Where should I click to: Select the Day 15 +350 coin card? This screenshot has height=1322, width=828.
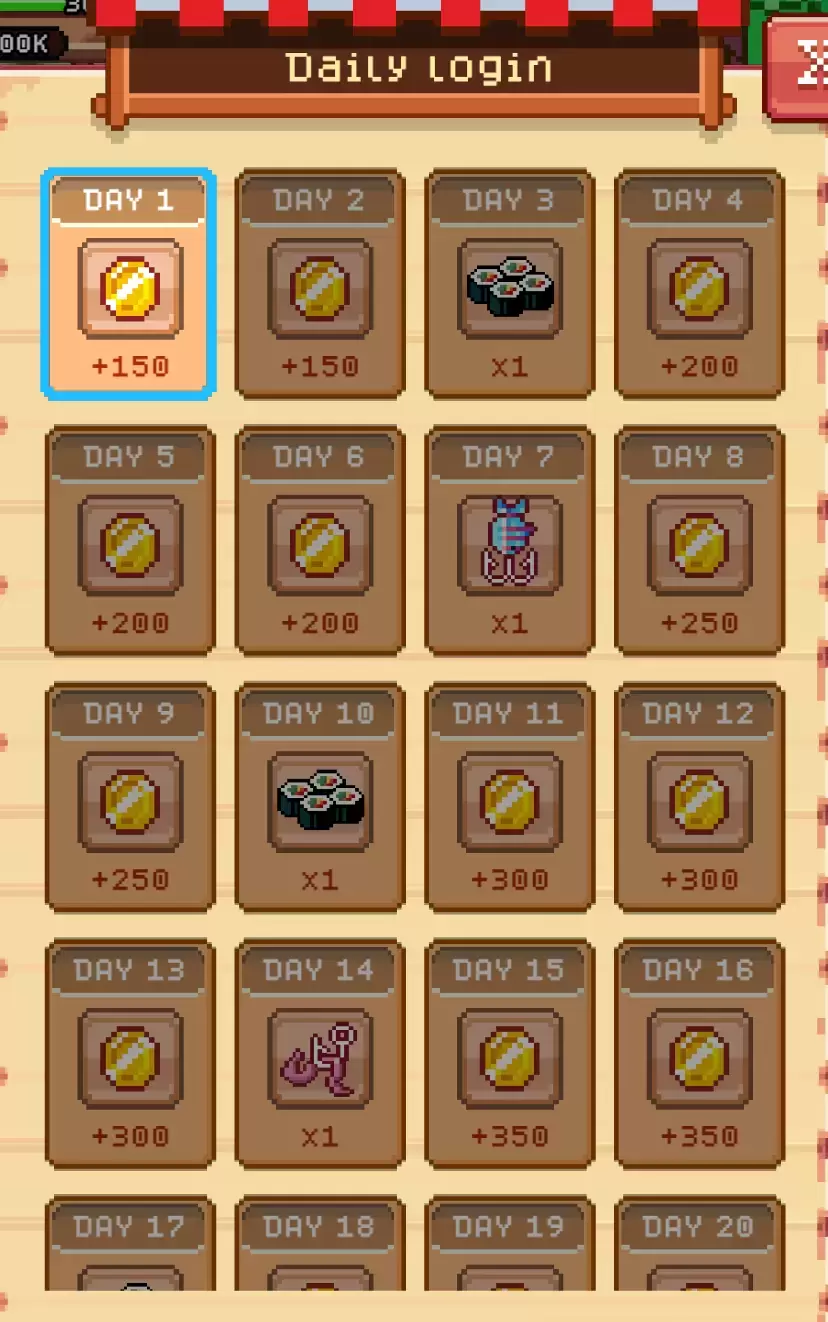pyautogui.click(x=510, y=1055)
